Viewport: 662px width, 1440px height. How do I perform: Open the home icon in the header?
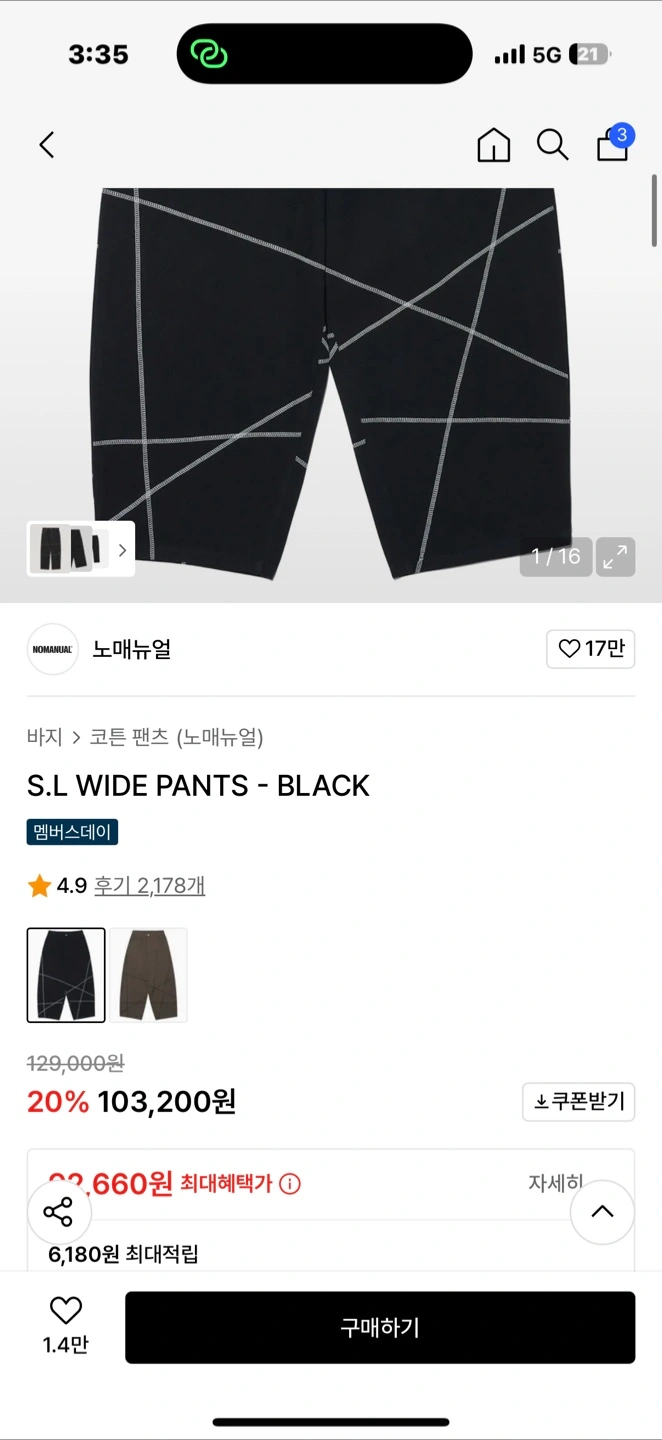point(493,145)
